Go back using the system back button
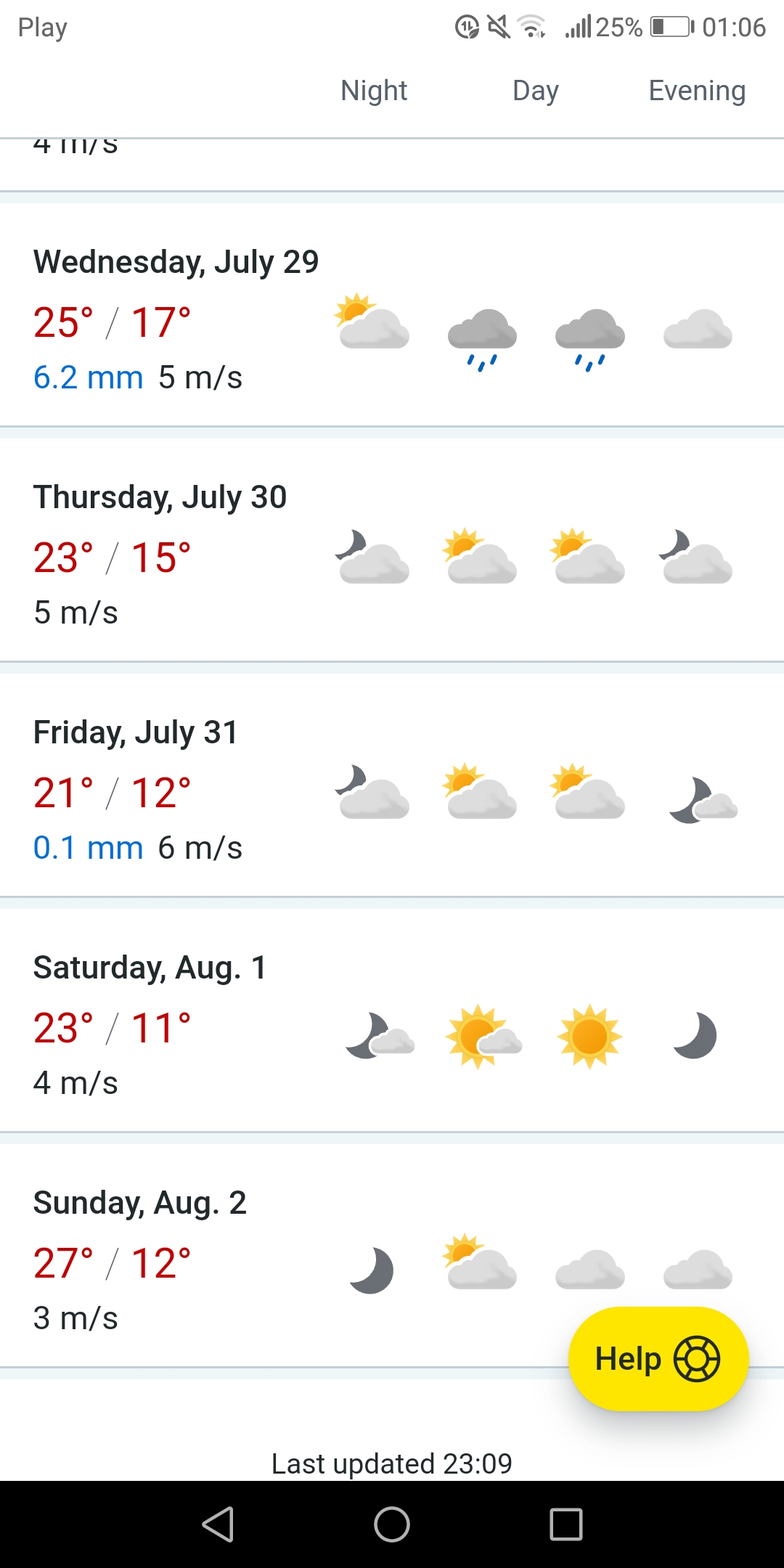784x1568 pixels. 218,1524
